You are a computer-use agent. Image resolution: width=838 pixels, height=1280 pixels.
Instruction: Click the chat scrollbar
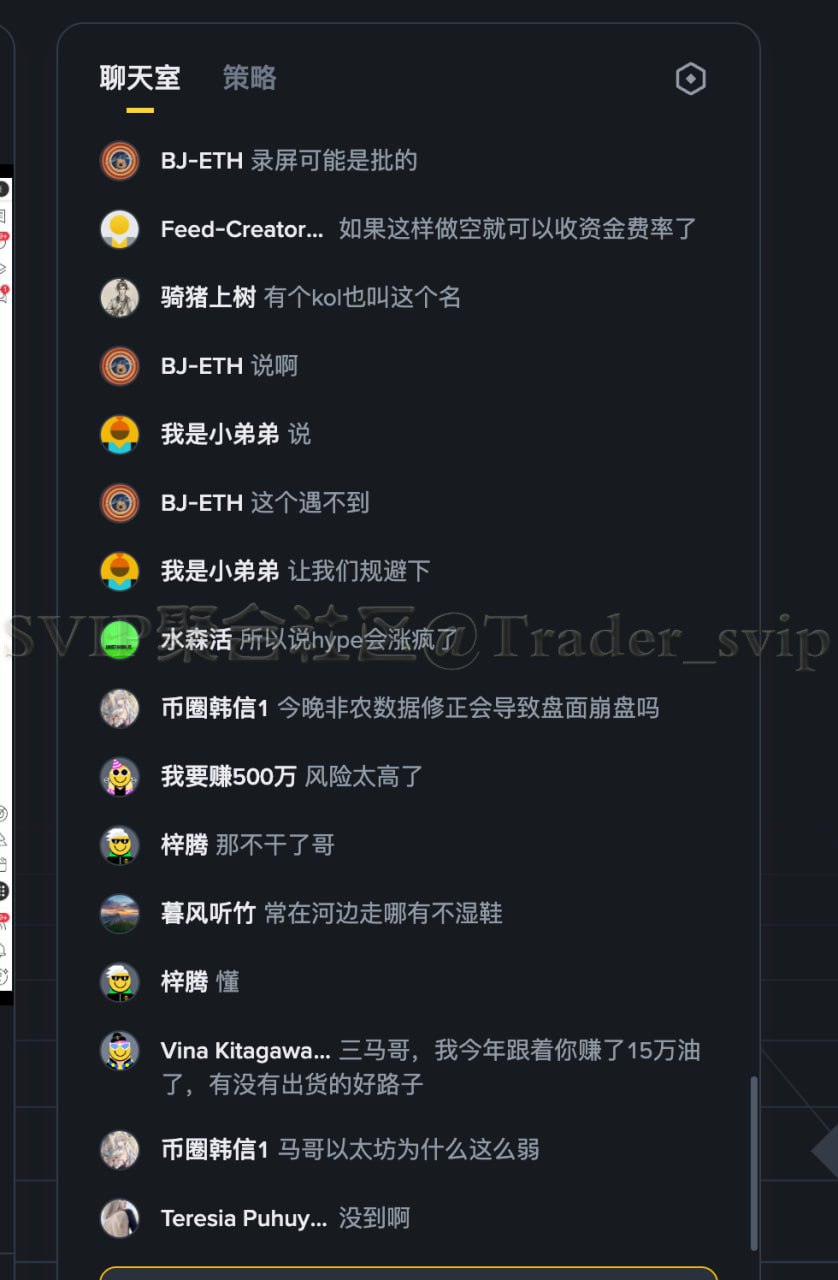754,1160
